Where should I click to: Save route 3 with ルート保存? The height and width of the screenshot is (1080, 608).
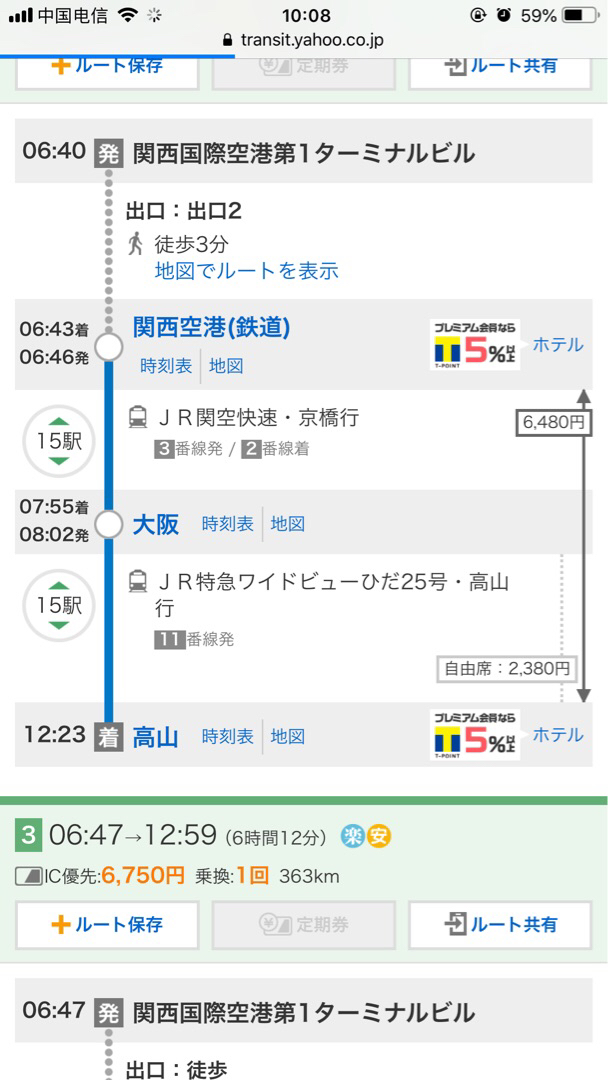(107, 925)
